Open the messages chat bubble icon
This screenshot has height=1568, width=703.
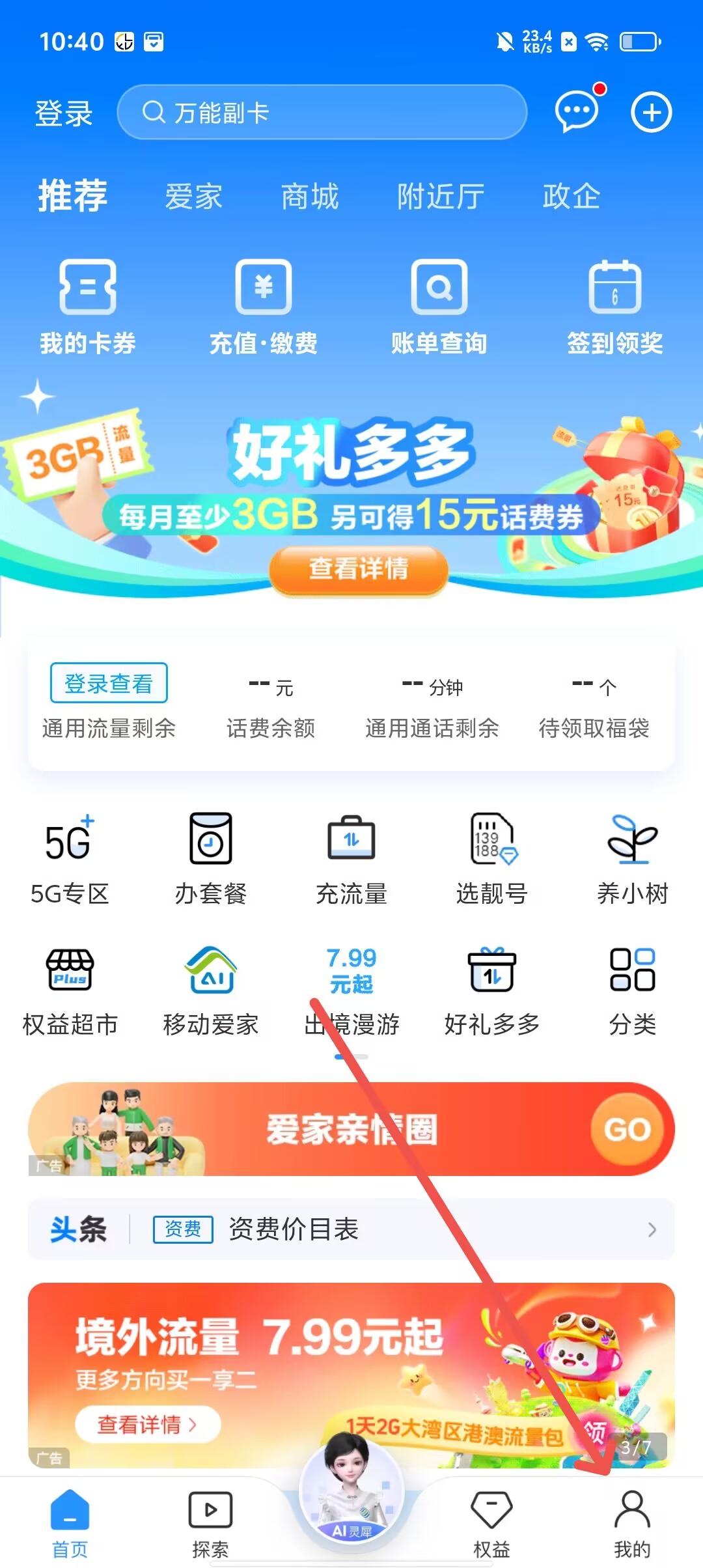click(x=576, y=112)
